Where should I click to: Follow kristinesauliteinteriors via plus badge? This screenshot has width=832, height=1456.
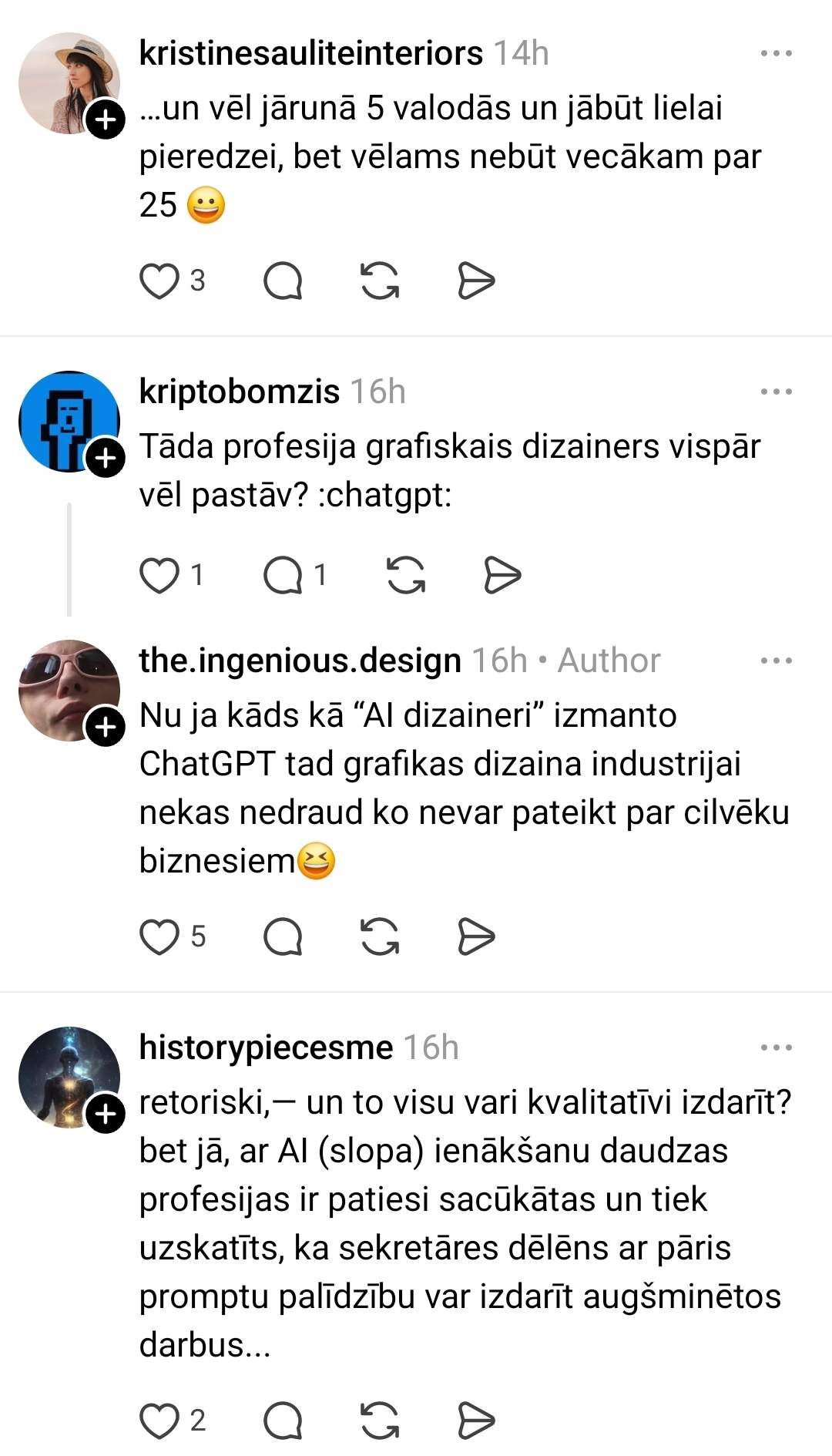pyautogui.click(x=106, y=120)
